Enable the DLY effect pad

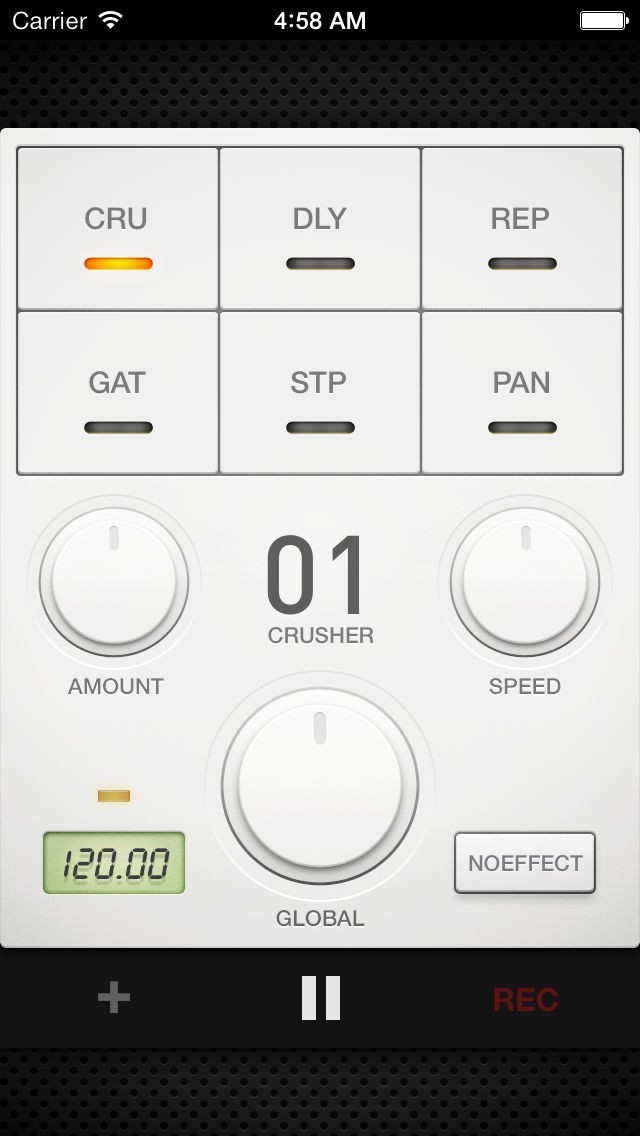click(x=320, y=229)
